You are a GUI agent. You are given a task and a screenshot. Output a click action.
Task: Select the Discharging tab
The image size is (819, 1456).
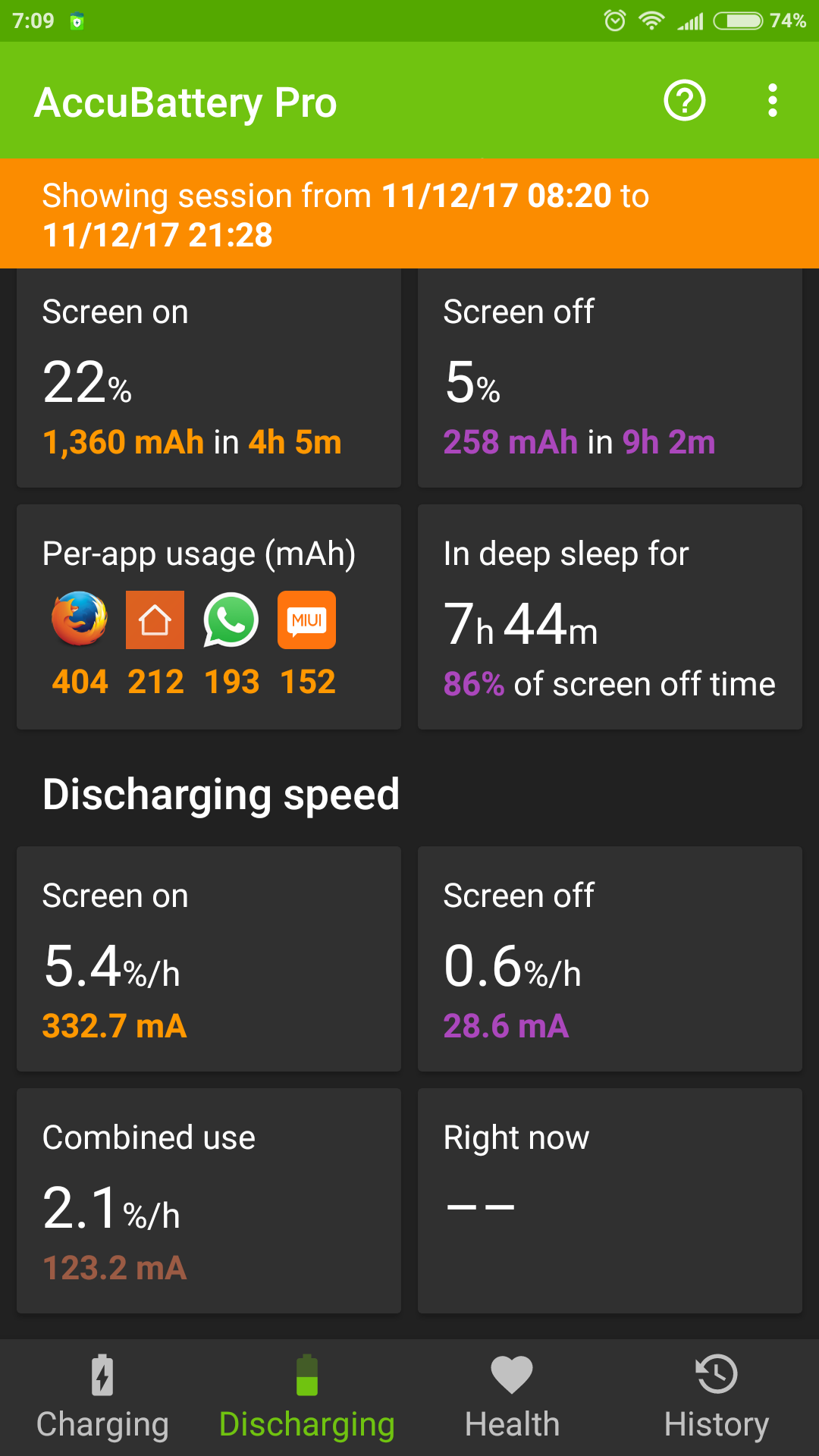[307, 1397]
